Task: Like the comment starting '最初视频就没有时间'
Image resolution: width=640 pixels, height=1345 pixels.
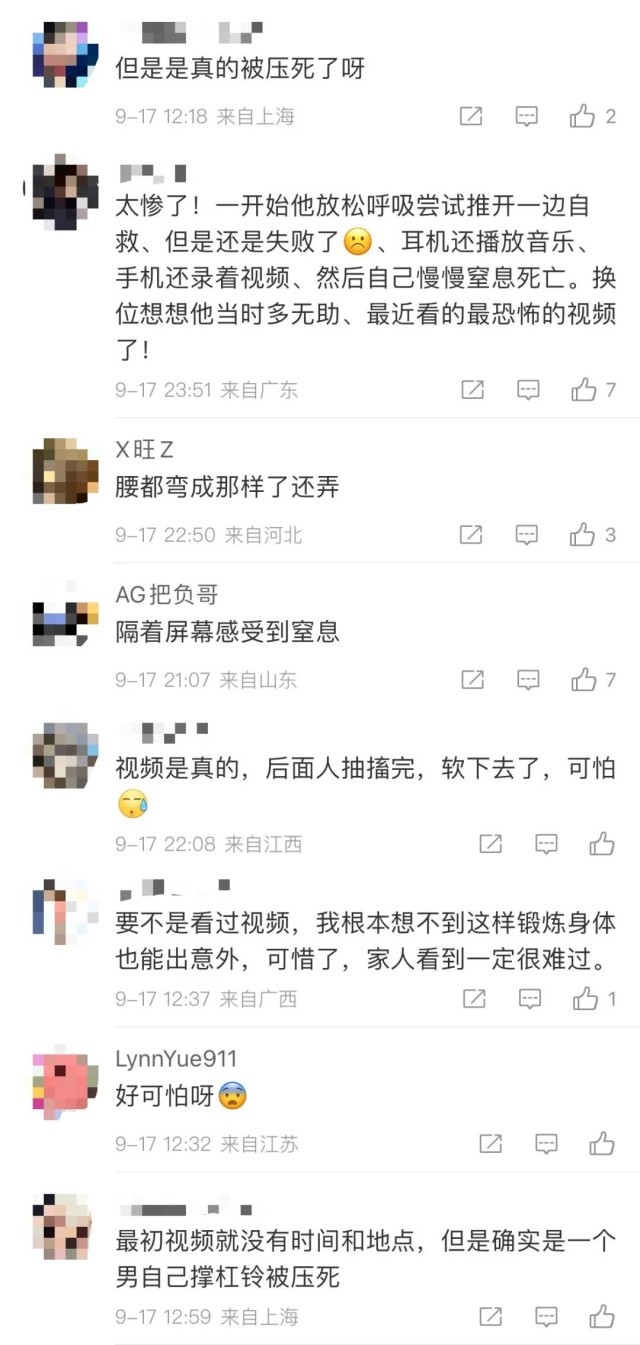Action: pos(602,1316)
